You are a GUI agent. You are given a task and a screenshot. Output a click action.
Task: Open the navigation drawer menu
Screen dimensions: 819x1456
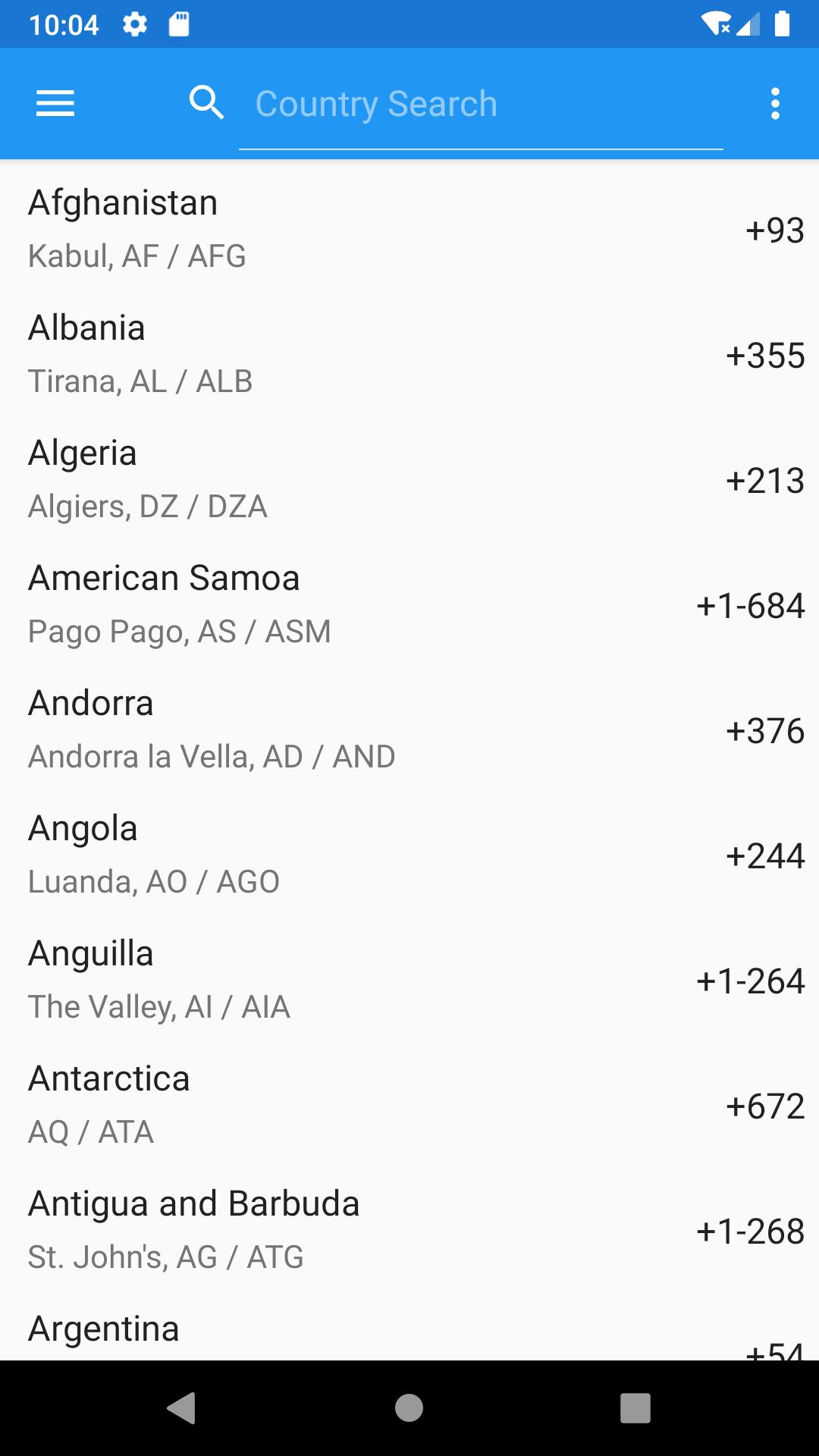(x=55, y=103)
